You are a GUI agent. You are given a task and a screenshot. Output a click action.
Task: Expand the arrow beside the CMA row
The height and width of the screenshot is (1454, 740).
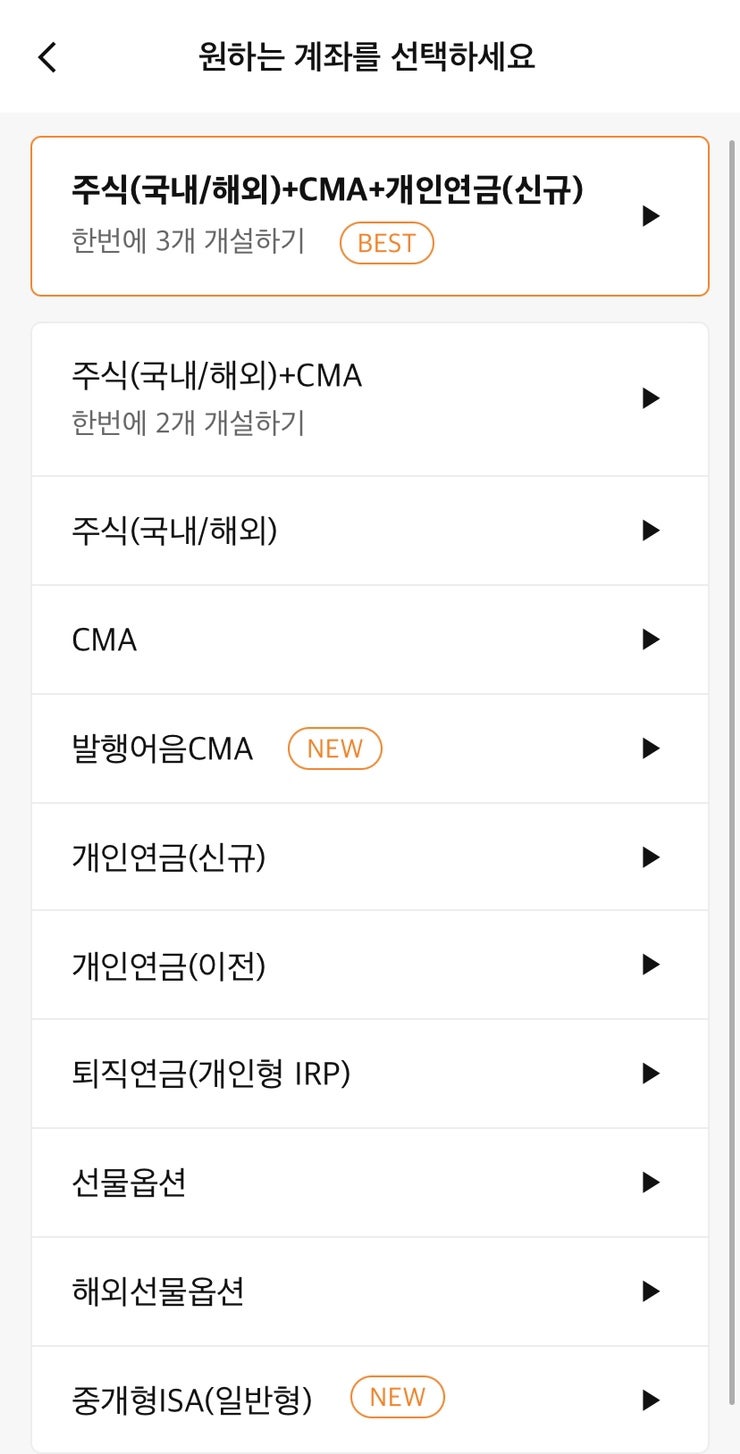(652, 640)
